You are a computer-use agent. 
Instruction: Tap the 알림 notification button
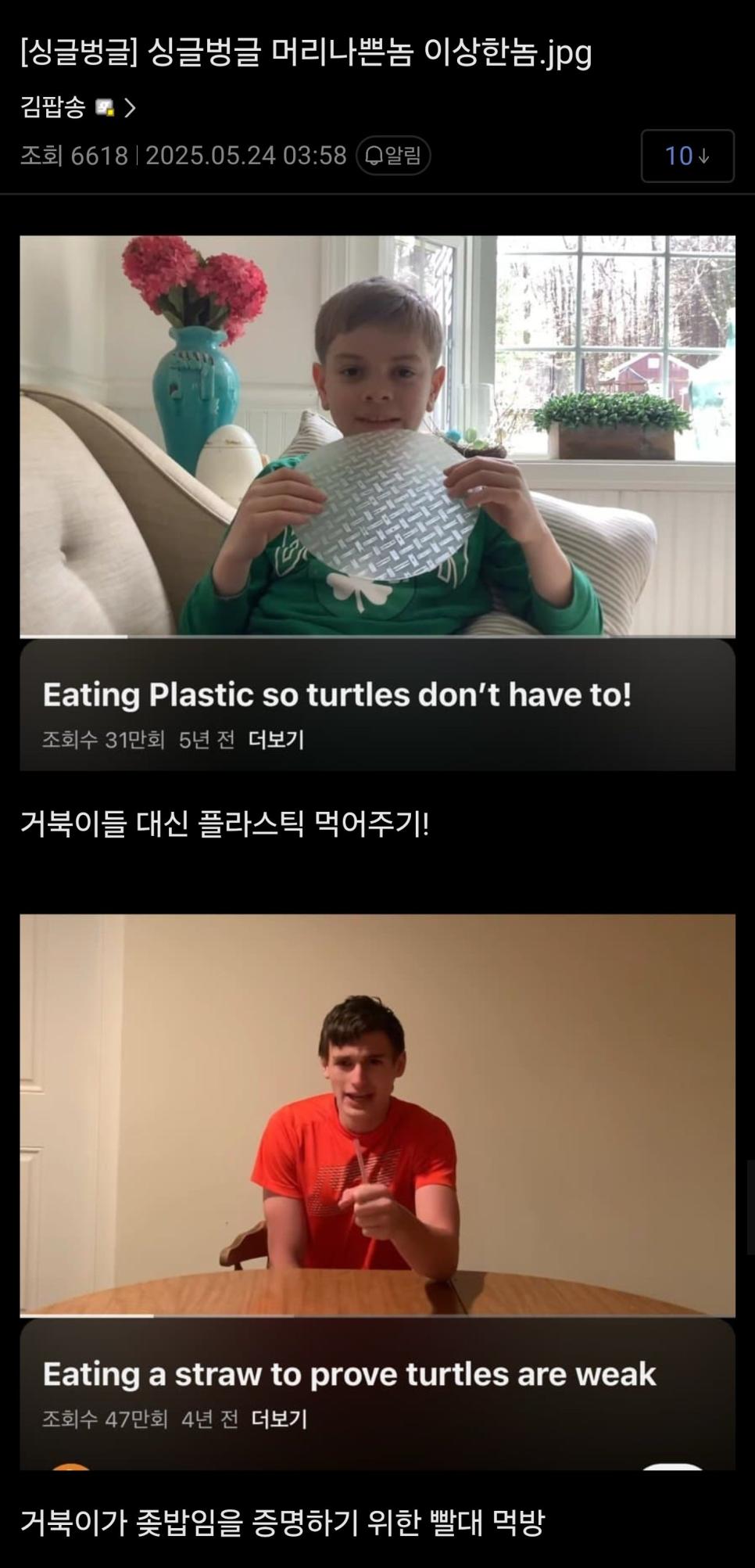(x=393, y=156)
